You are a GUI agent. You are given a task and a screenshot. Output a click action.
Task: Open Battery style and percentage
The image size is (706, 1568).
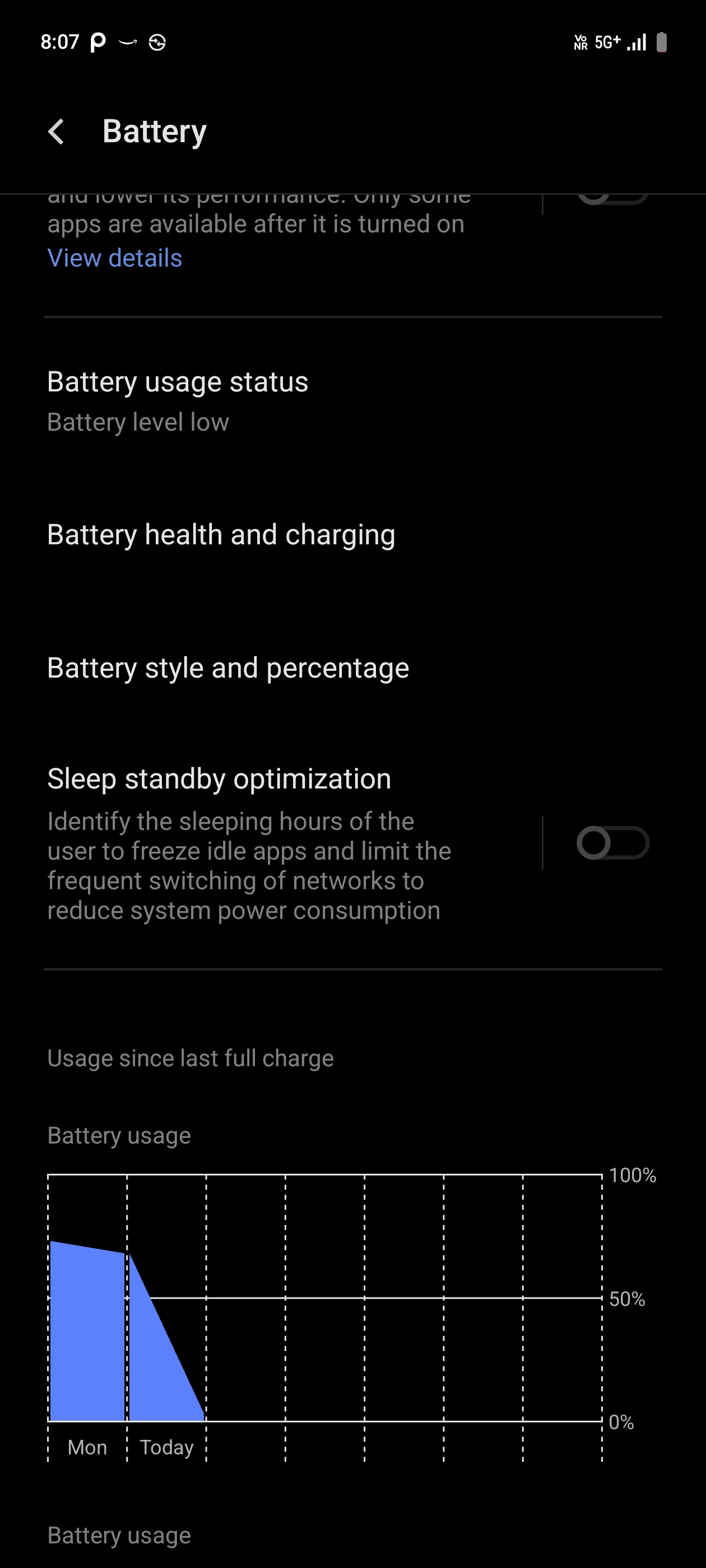coord(228,668)
